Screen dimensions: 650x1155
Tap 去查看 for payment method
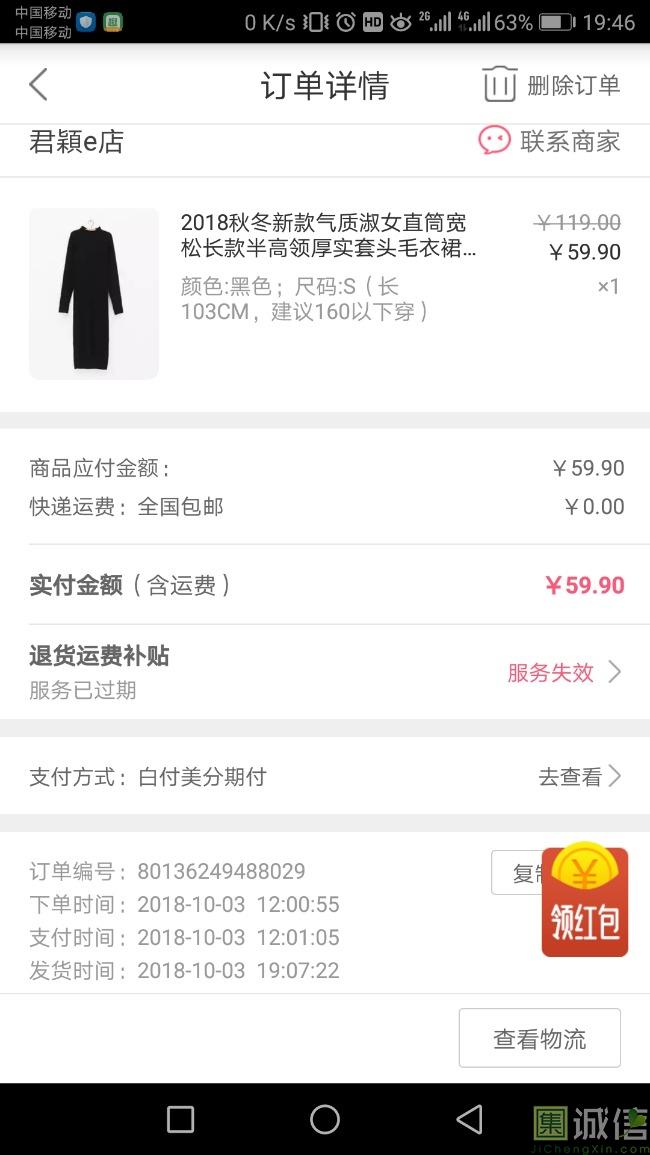point(579,776)
